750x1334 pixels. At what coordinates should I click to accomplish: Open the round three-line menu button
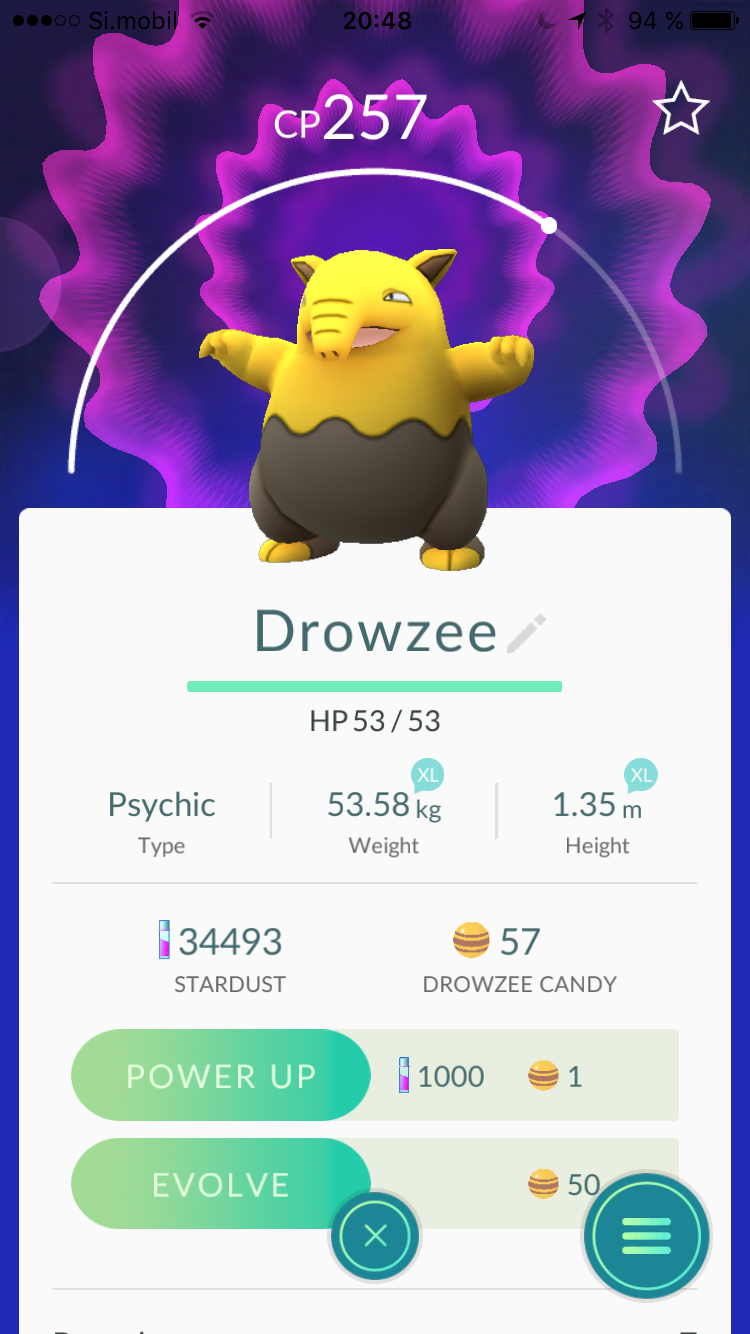click(x=646, y=1236)
